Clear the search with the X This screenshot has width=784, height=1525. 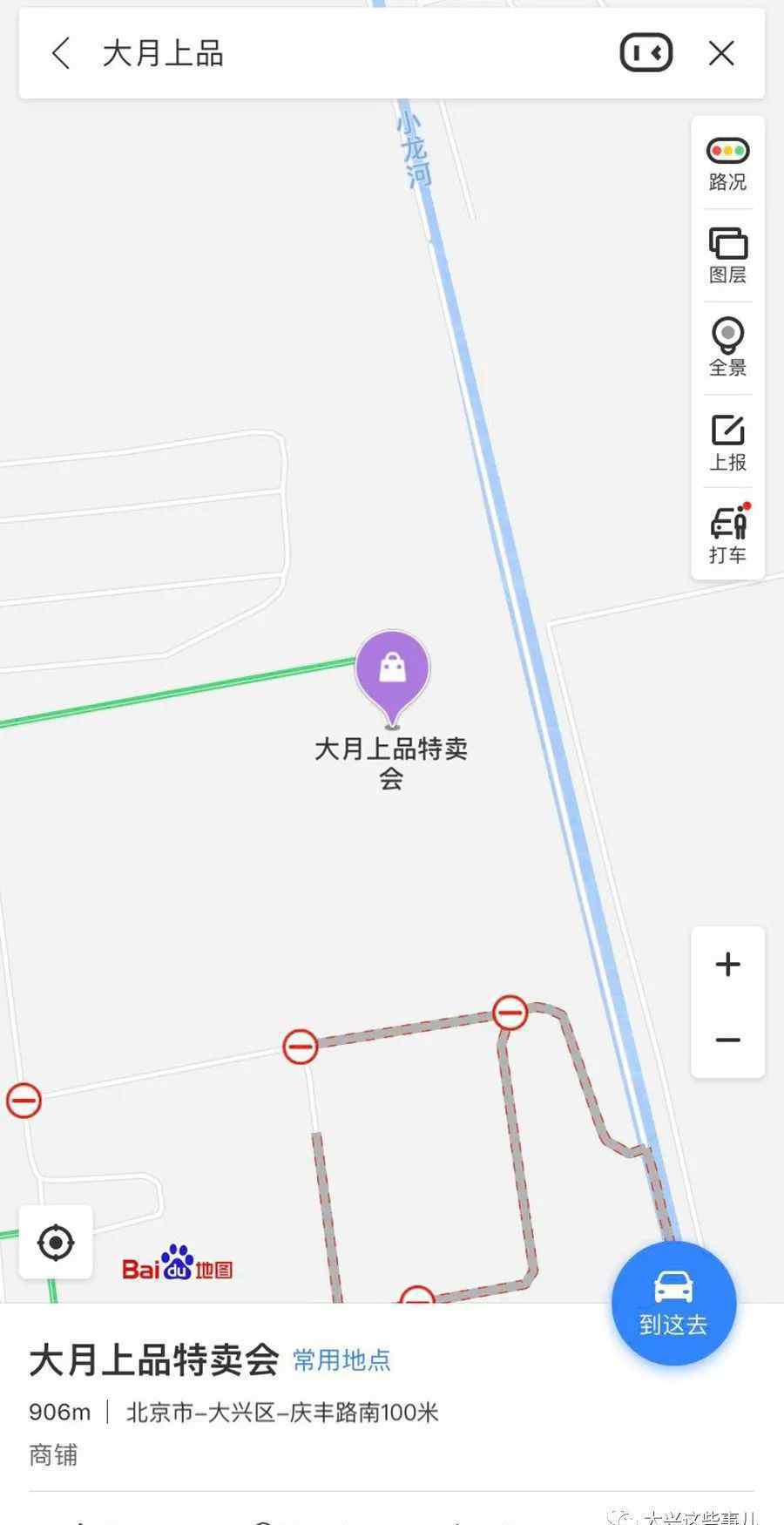(x=721, y=54)
